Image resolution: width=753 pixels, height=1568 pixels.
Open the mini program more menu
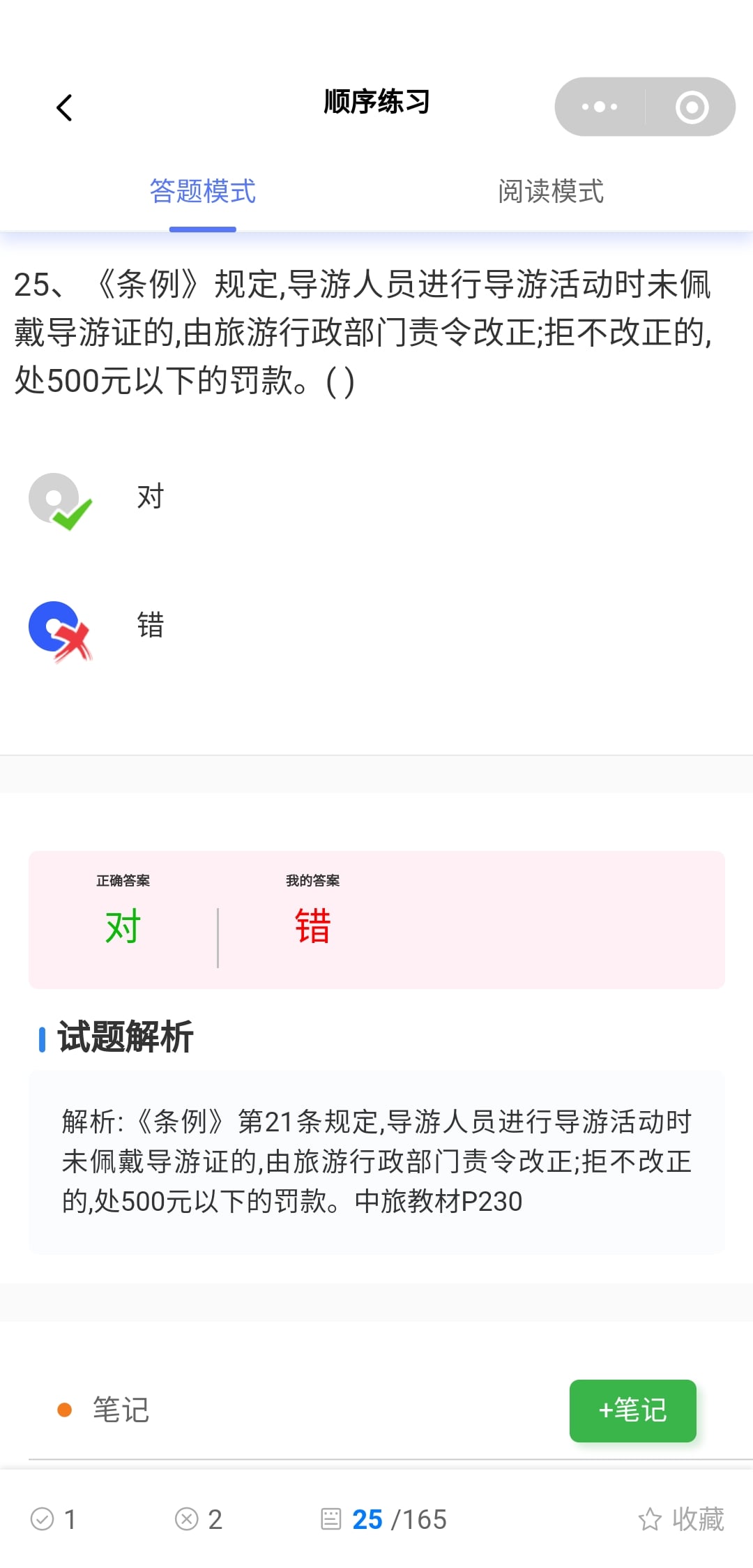(x=600, y=107)
